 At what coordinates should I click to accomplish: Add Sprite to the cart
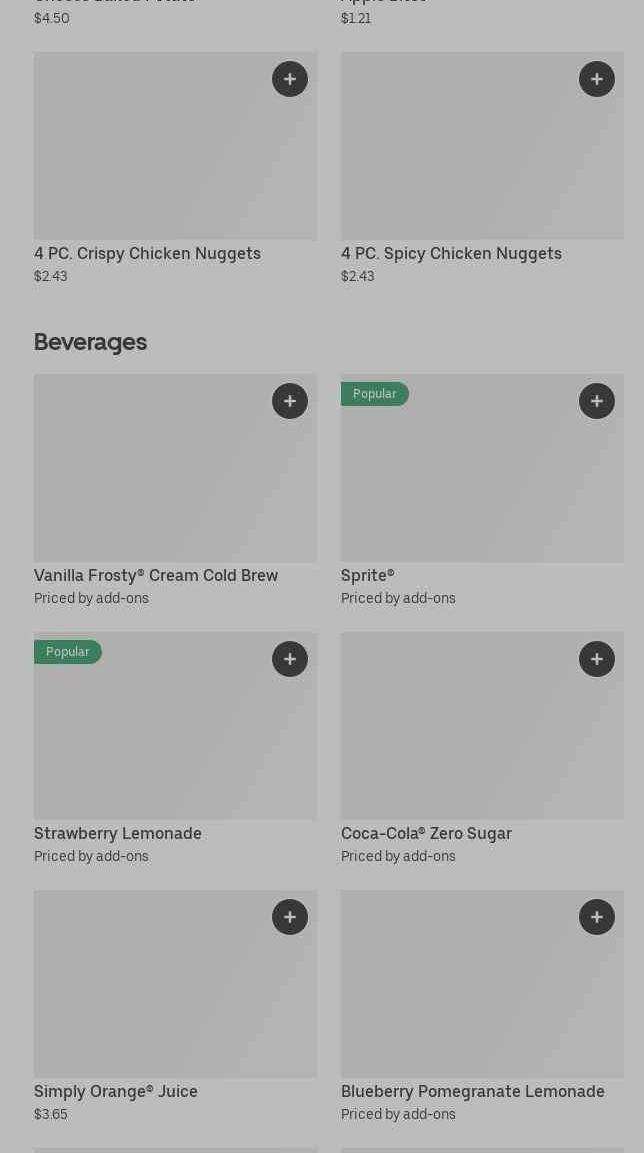[597, 401]
